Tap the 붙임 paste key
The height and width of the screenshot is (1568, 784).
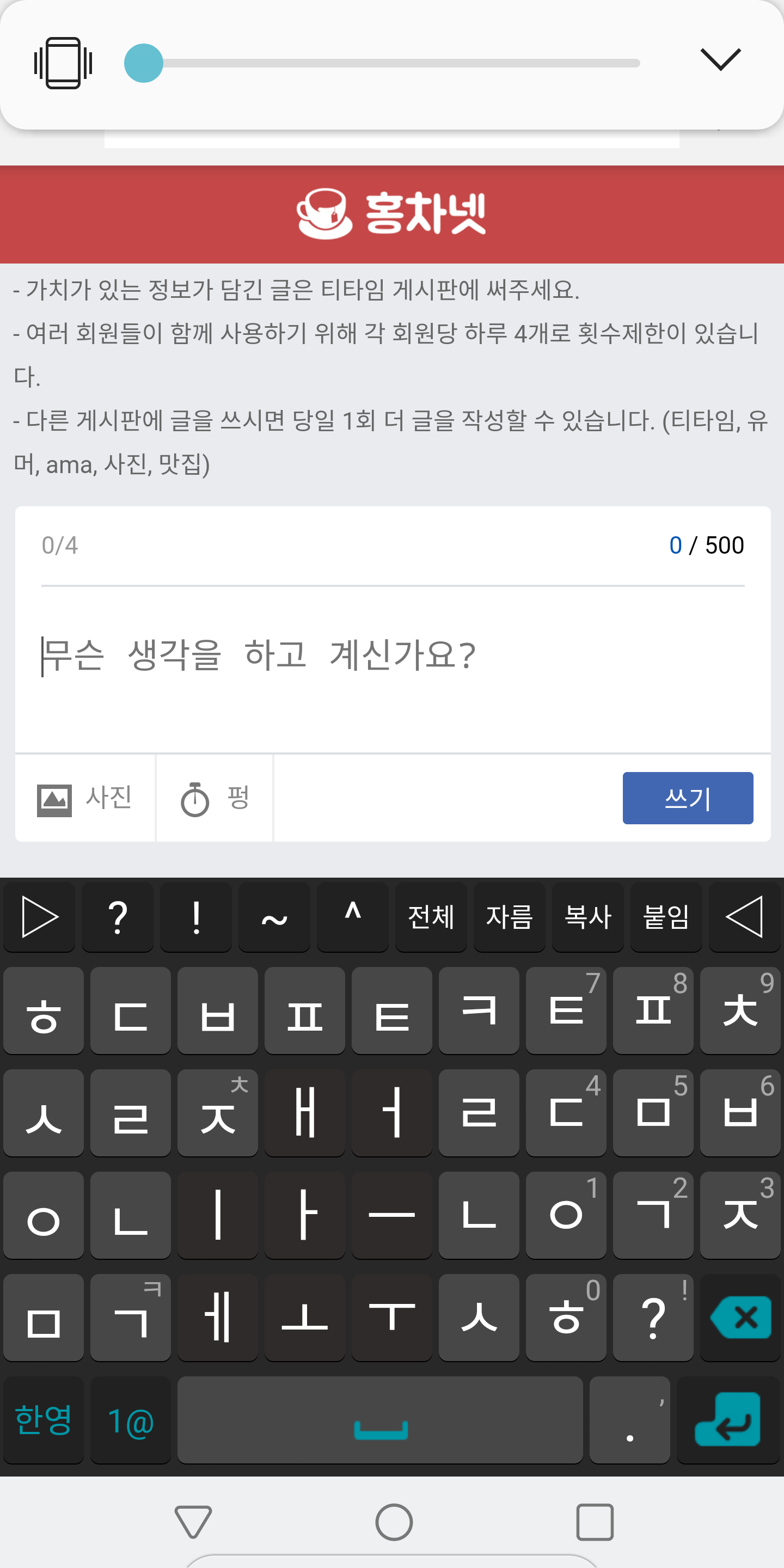click(x=666, y=917)
